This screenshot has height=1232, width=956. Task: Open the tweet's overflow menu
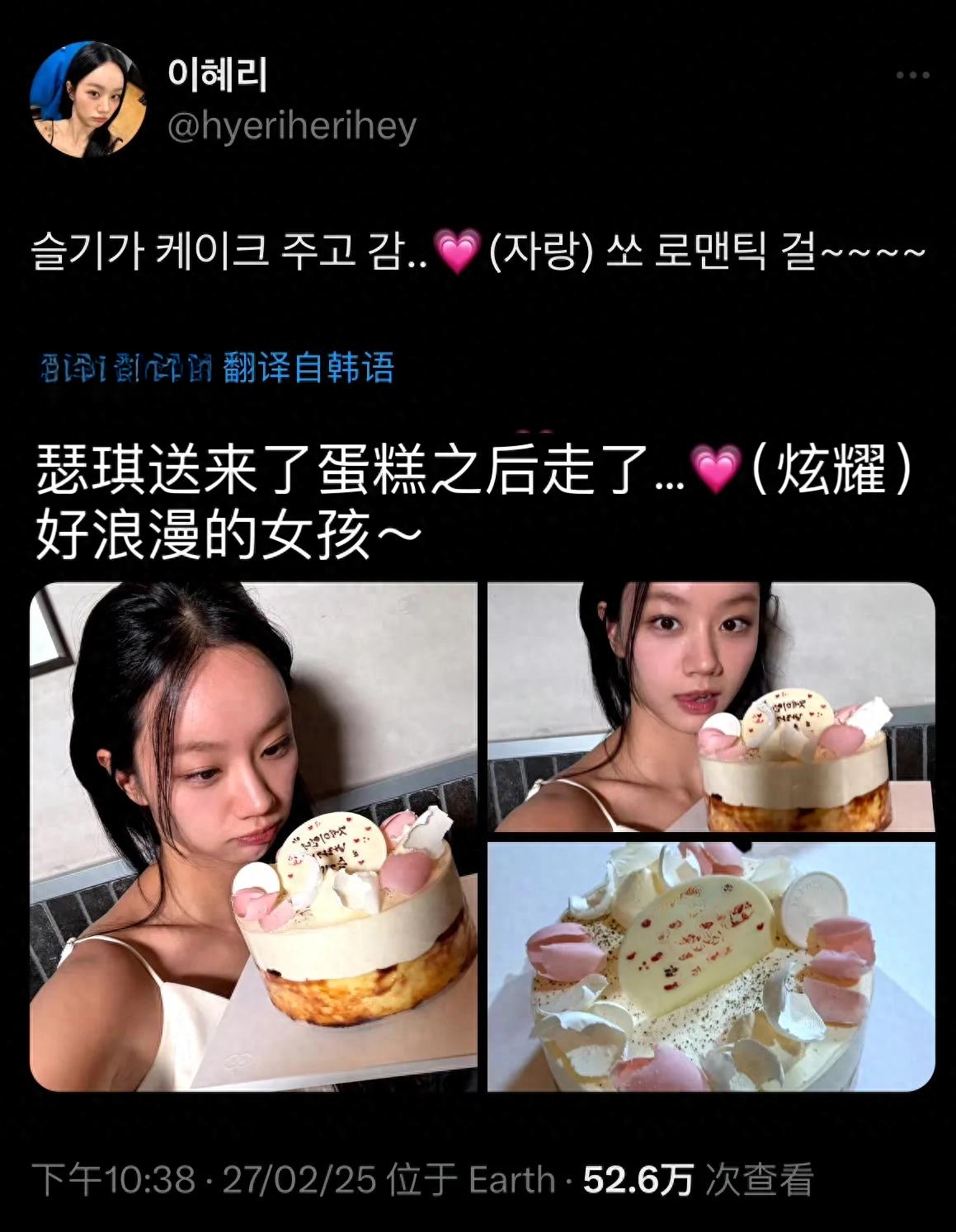coord(912,76)
